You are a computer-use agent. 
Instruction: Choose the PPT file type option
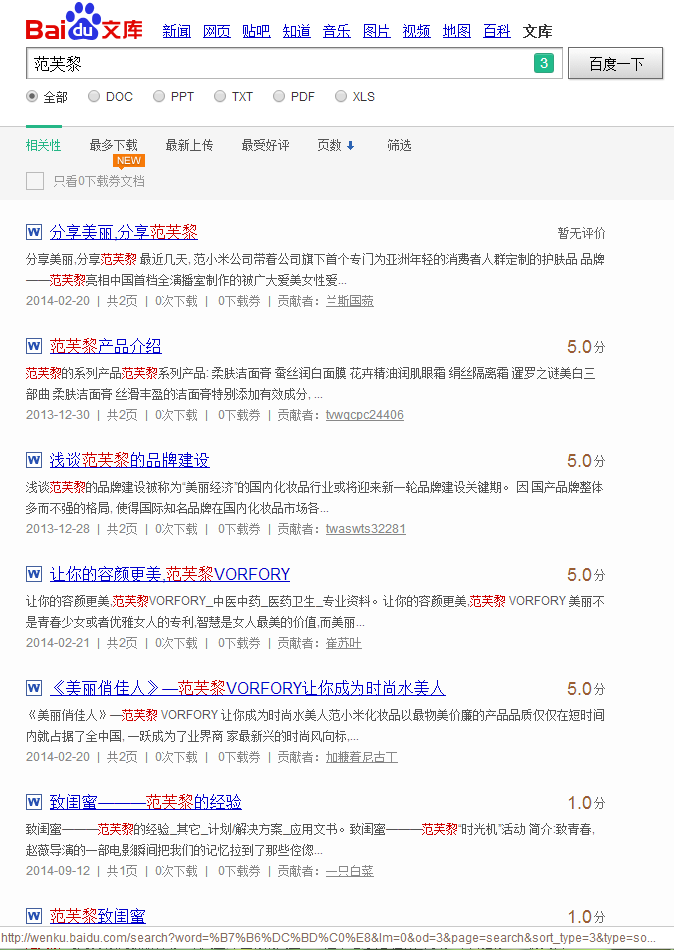point(157,97)
